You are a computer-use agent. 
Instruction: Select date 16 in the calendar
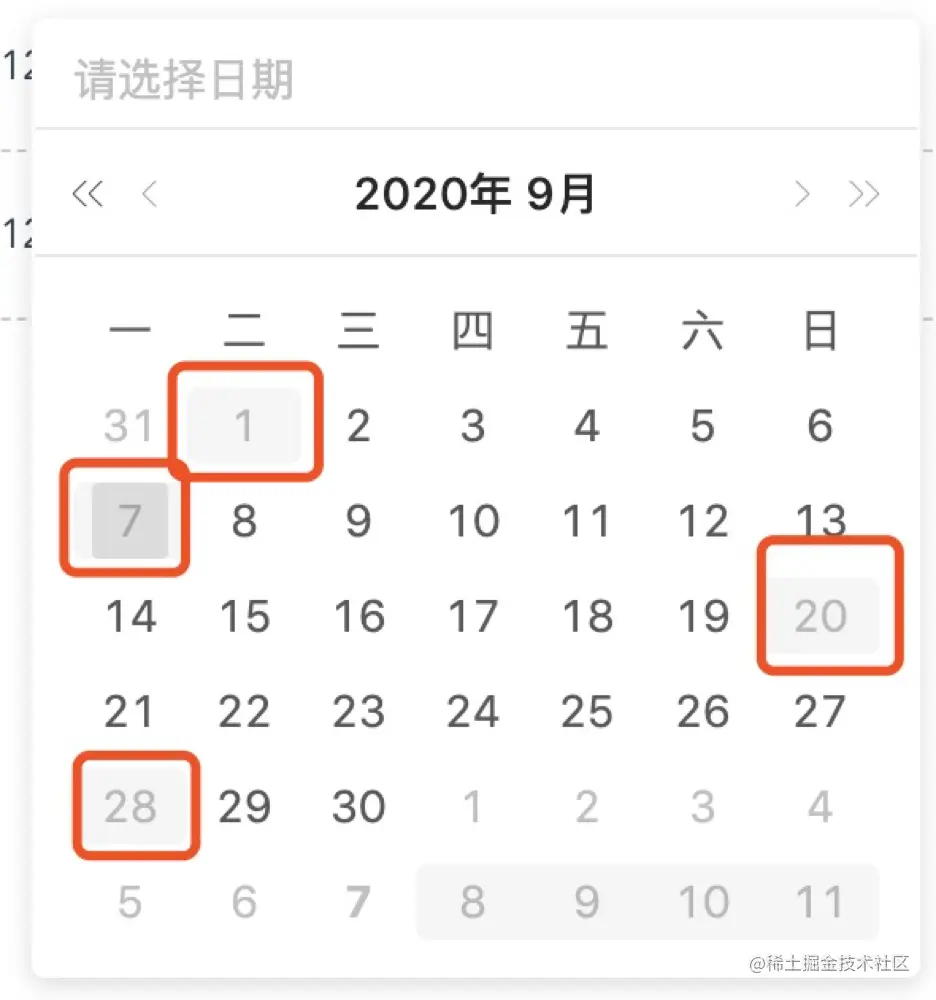359,617
